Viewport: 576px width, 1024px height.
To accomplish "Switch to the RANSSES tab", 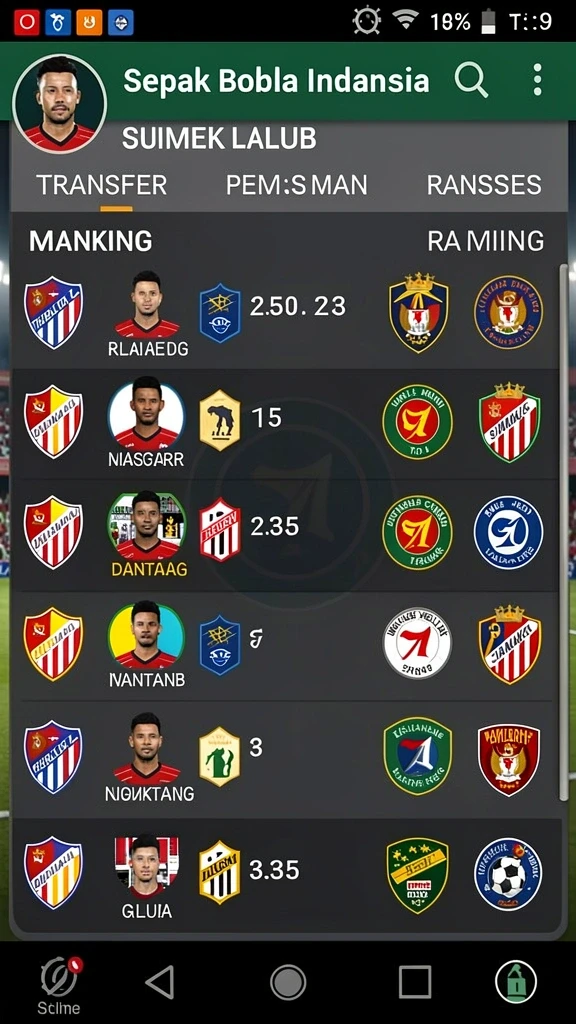I will coord(484,185).
